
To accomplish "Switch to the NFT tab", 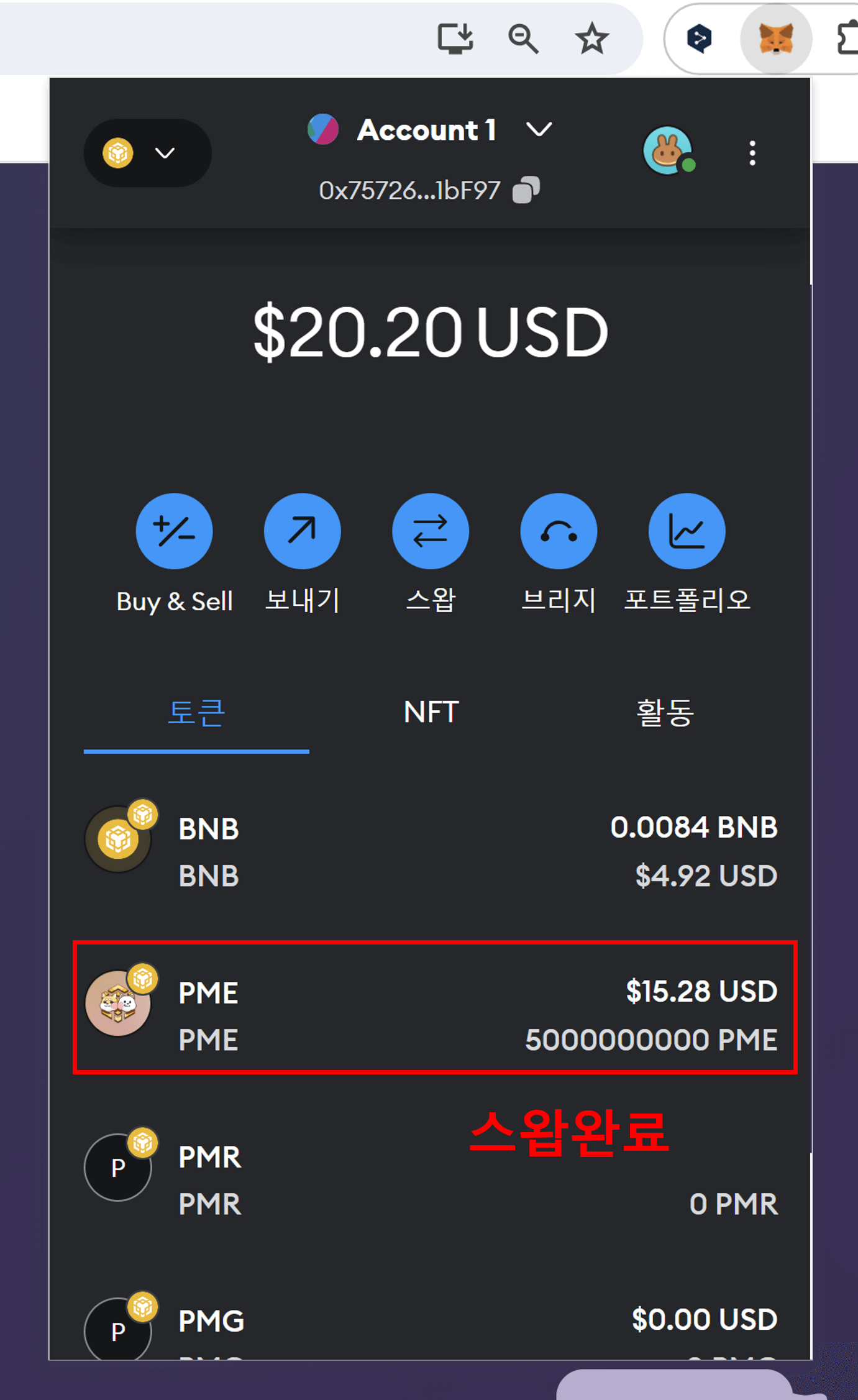I will pos(429,712).
